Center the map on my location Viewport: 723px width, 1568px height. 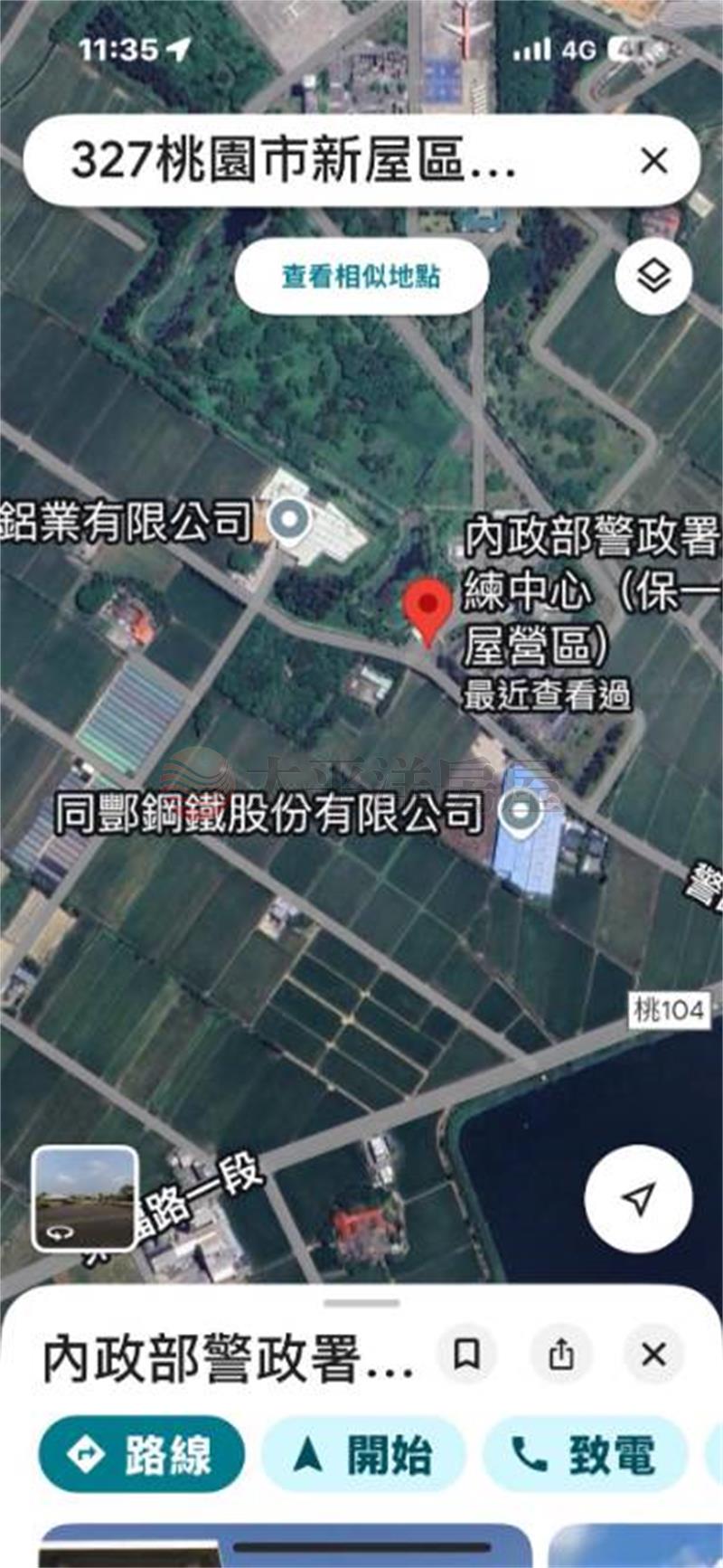coord(638,1198)
